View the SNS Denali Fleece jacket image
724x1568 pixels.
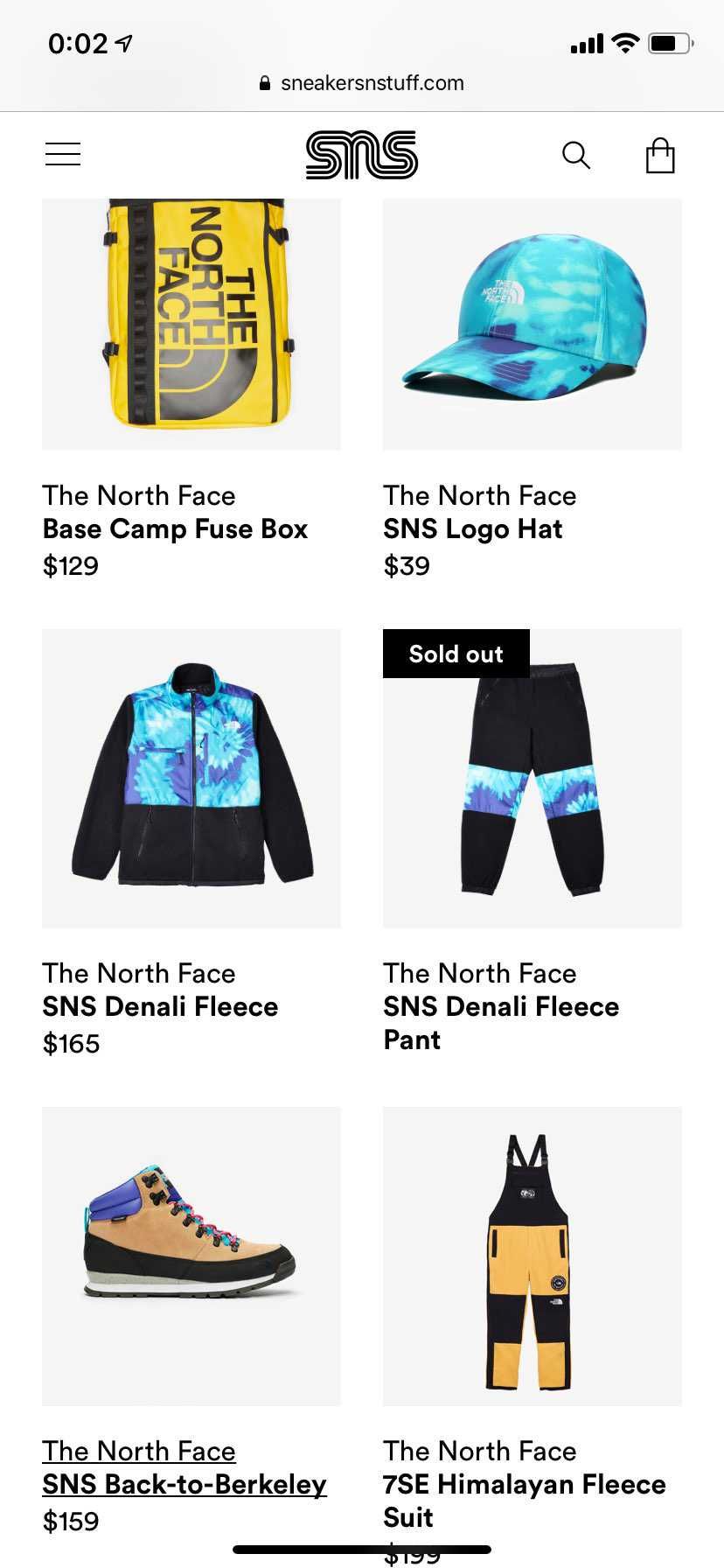coord(191,779)
